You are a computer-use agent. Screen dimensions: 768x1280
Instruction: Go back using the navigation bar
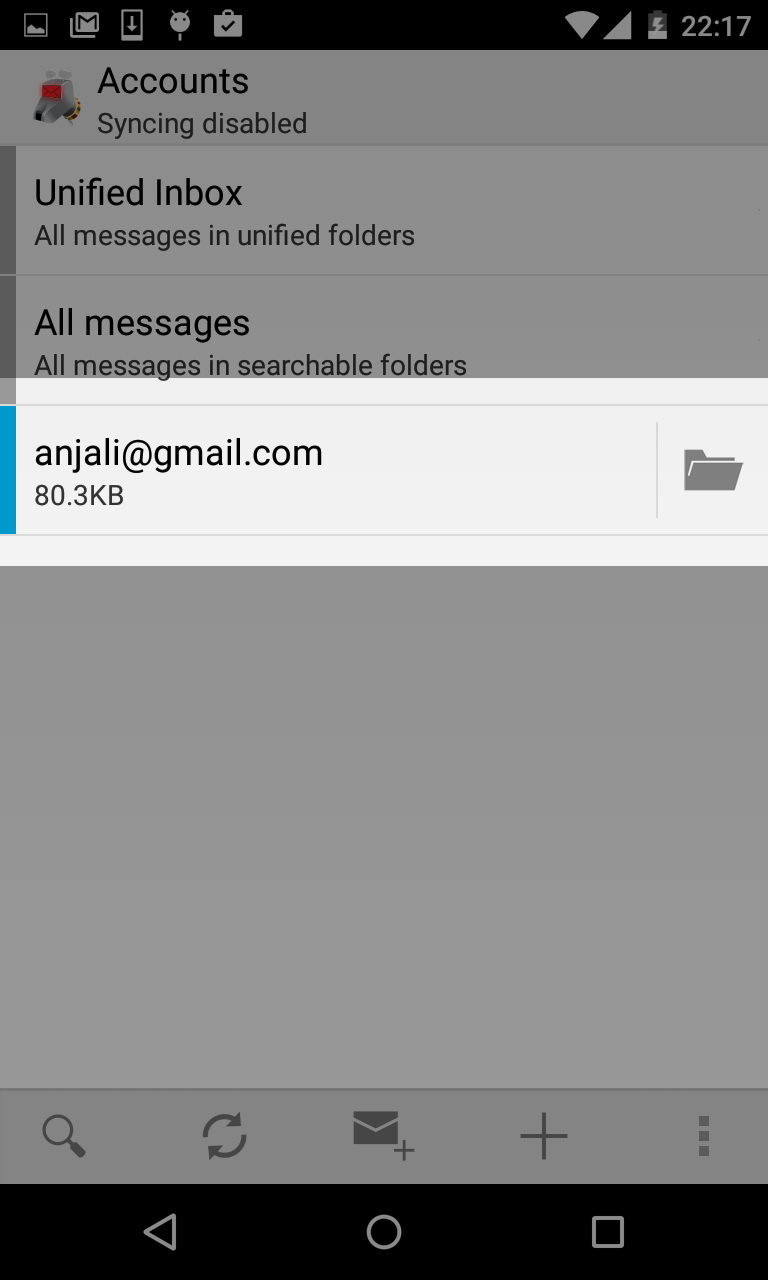160,1232
